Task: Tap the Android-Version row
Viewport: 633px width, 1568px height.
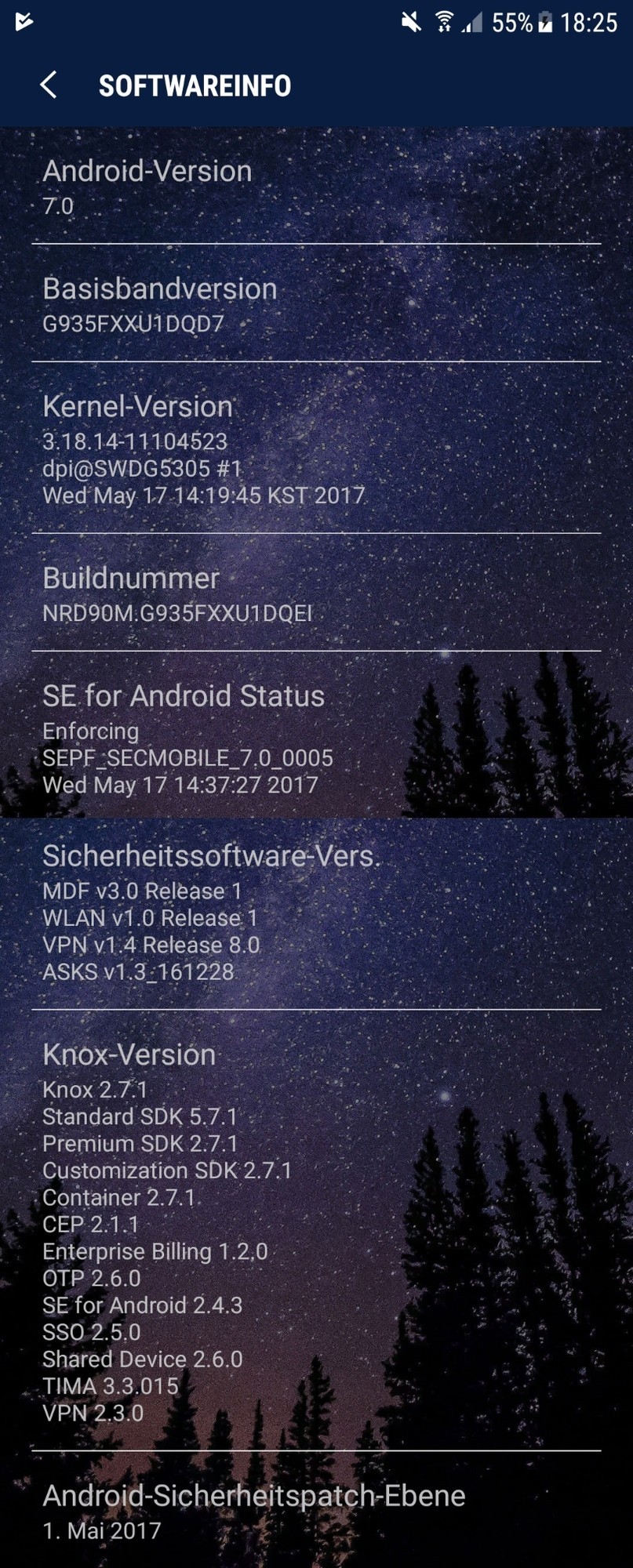Action: [x=316, y=187]
